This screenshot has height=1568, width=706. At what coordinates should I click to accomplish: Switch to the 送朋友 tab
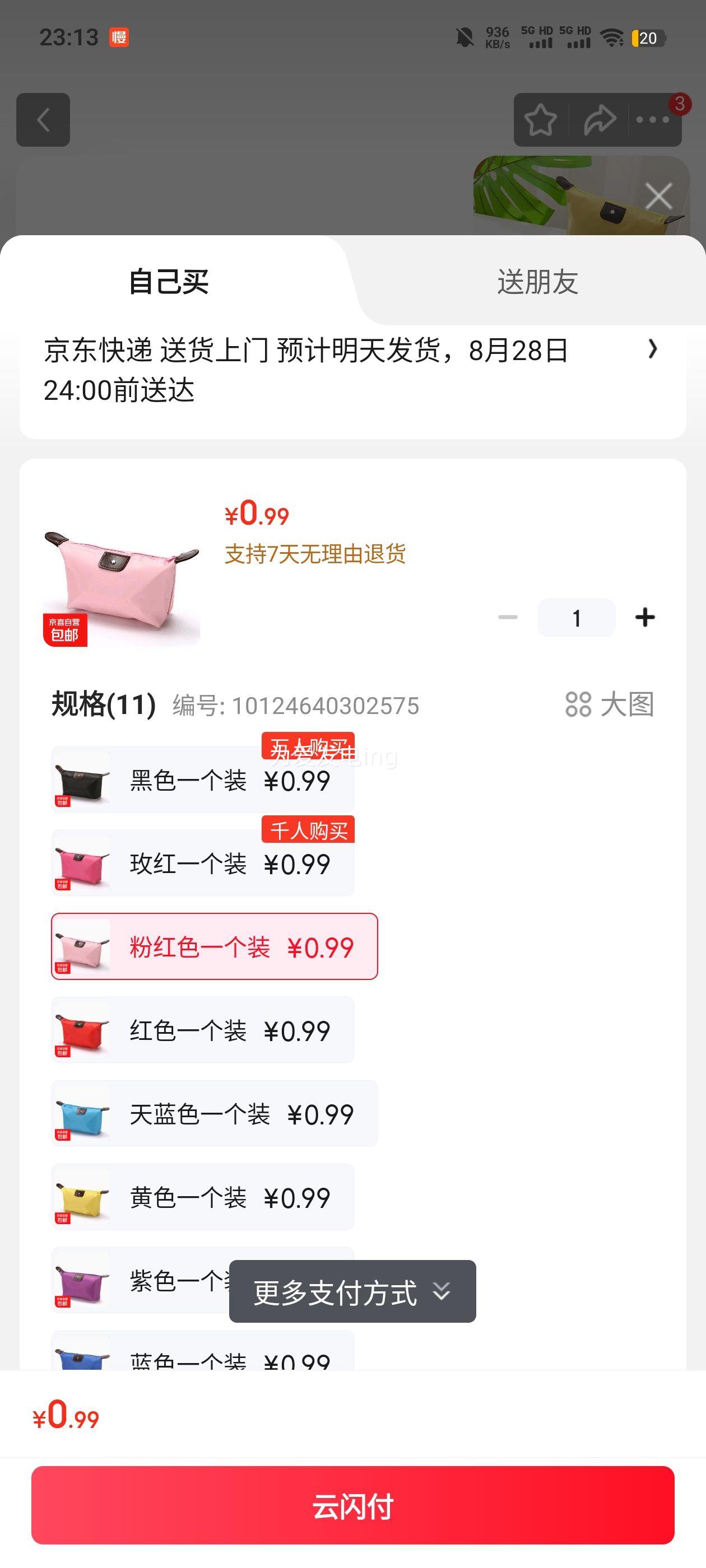tap(537, 282)
